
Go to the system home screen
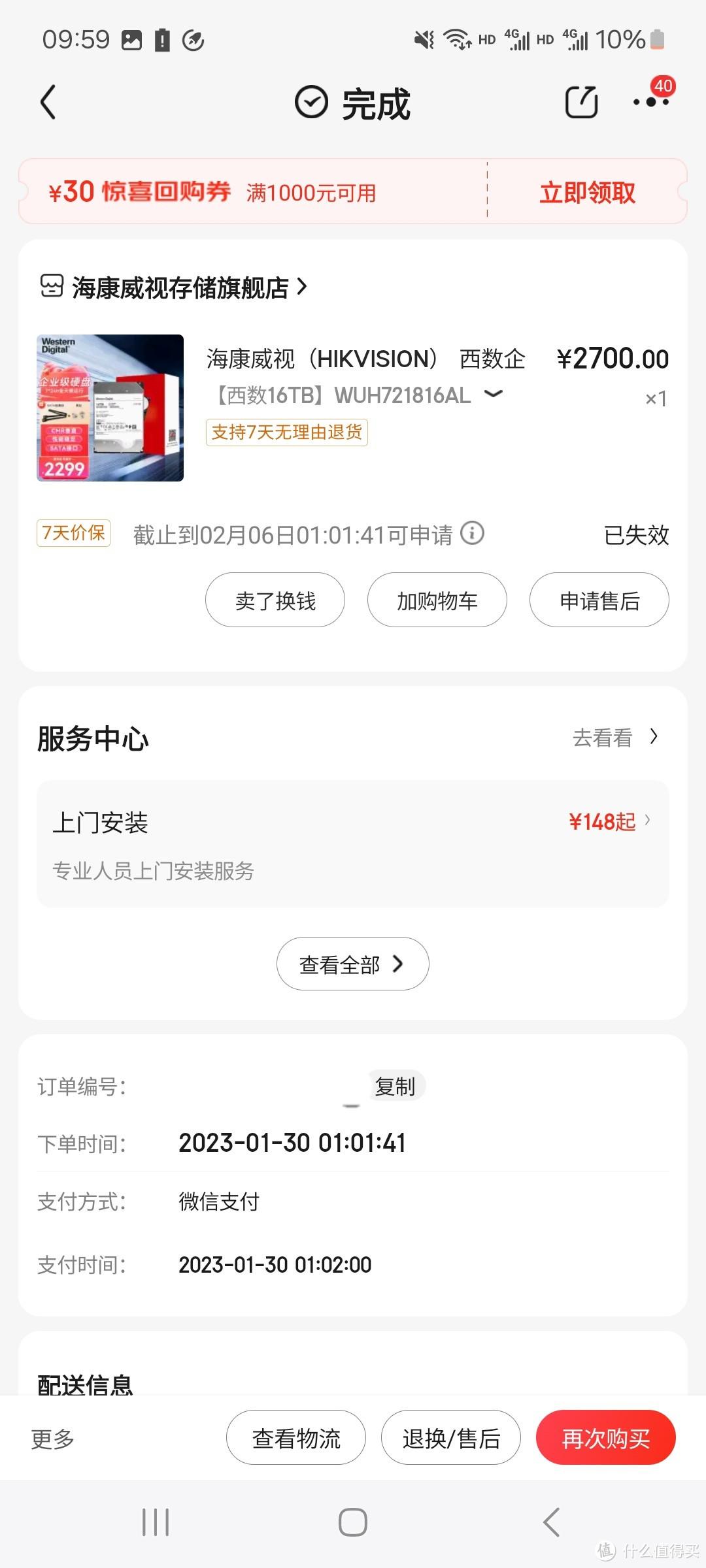353,1522
